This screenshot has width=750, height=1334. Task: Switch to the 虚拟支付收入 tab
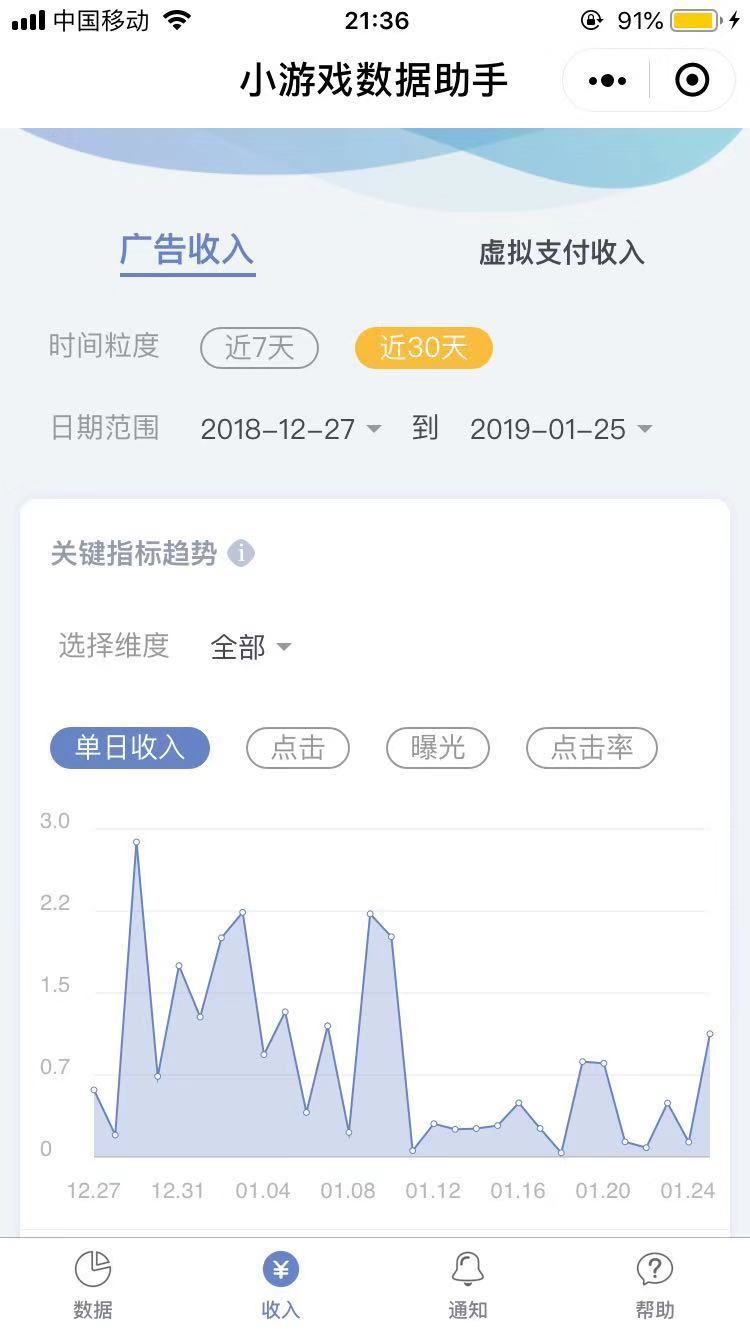[561, 253]
